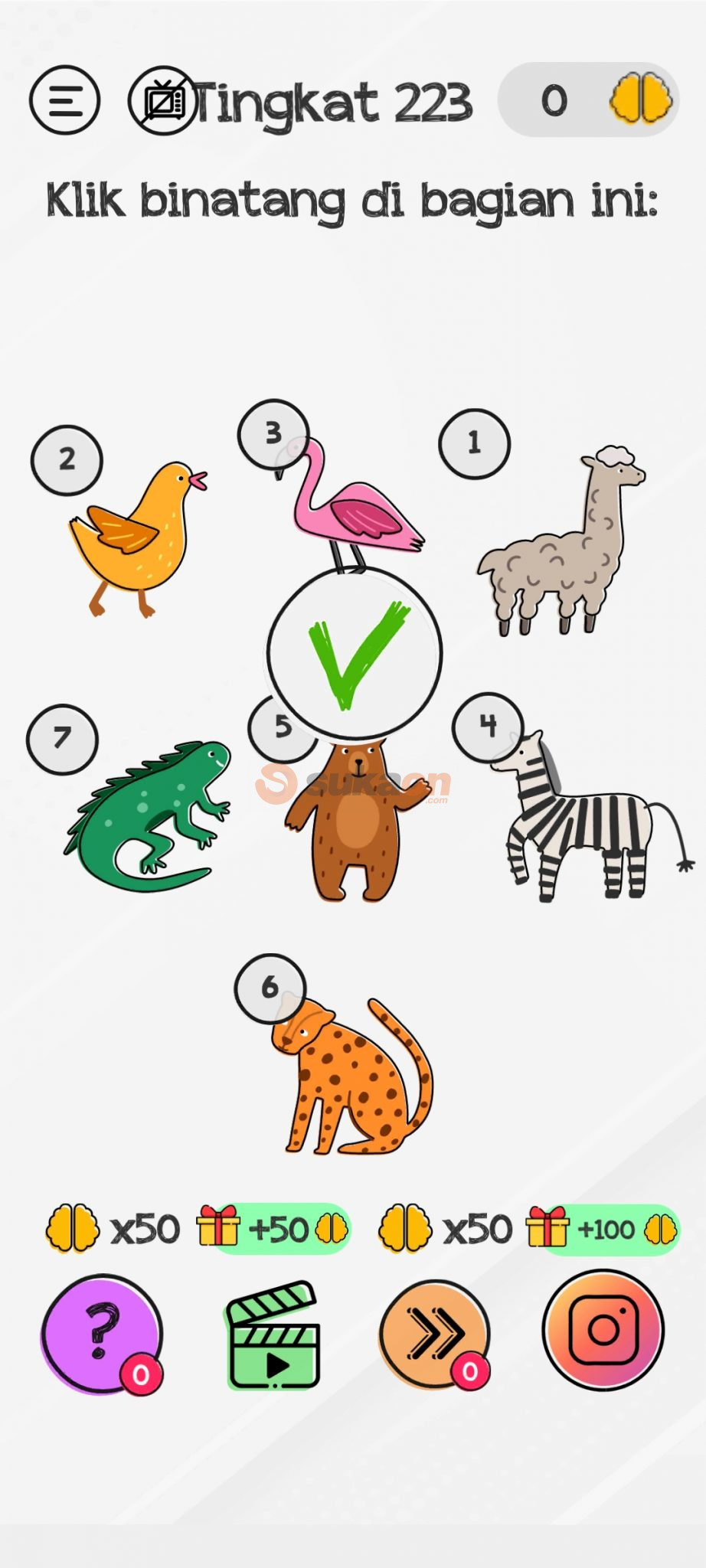
Task: Open the hamburger menu
Action: click(x=64, y=101)
